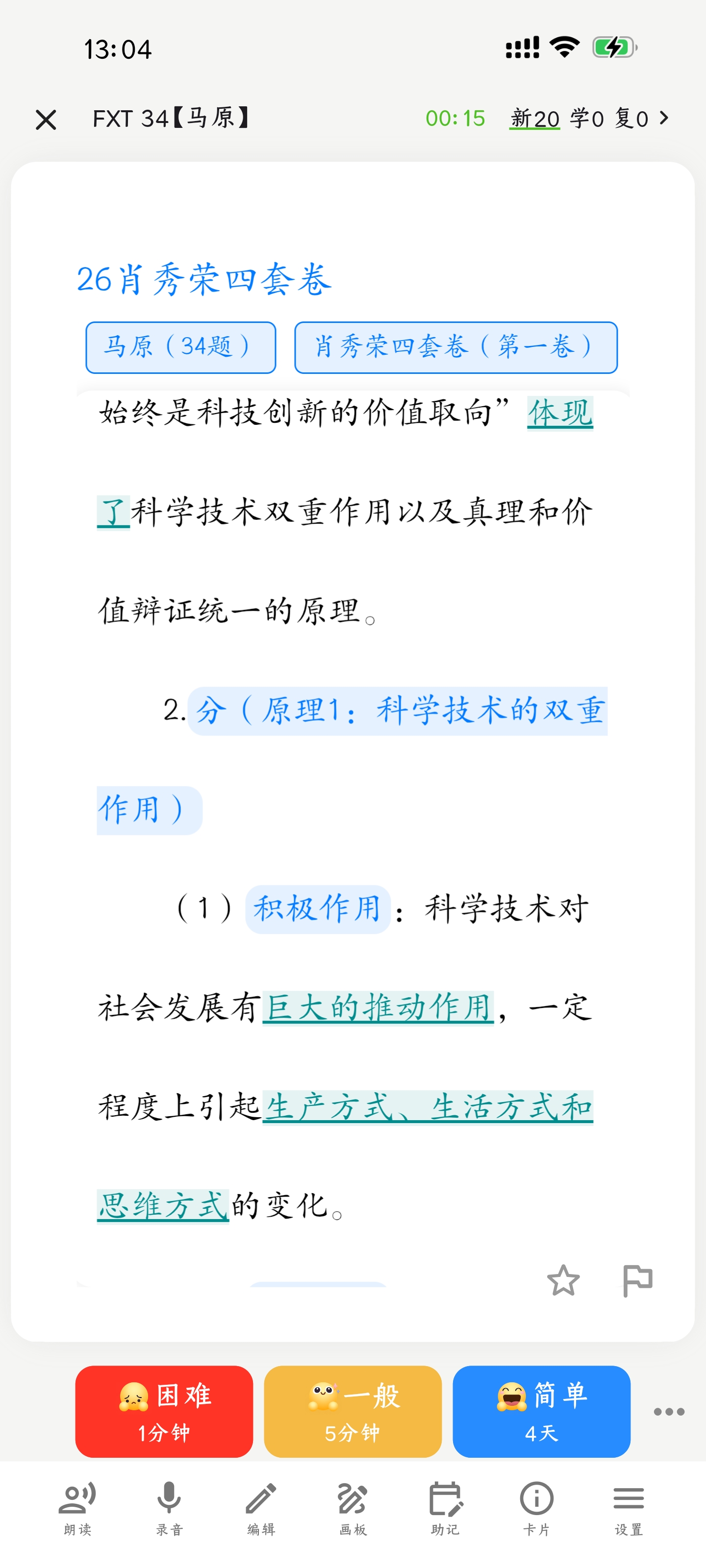Screen dimensions: 706x1568
Task: Rate card as 简单 4天
Action: pos(541,1411)
